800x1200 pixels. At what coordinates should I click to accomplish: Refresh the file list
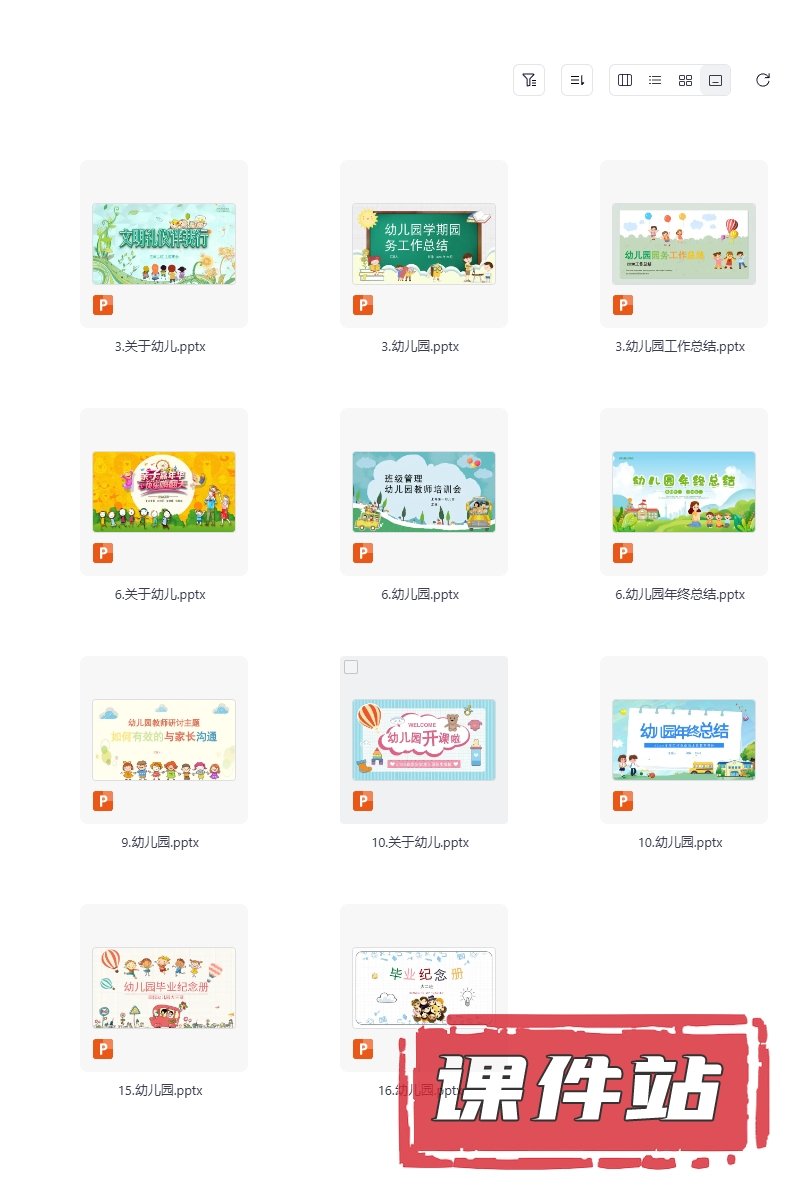coord(763,80)
